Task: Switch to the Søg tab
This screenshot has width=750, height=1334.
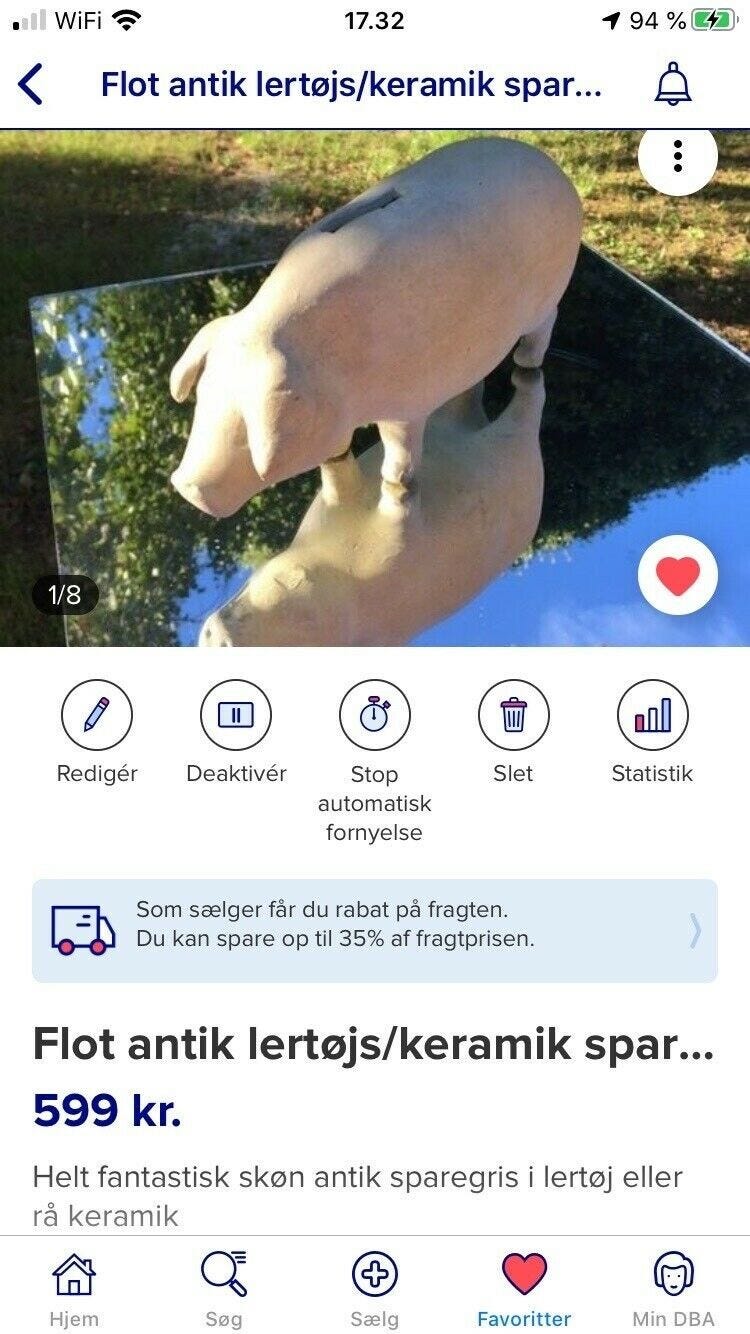Action: (x=224, y=1289)
